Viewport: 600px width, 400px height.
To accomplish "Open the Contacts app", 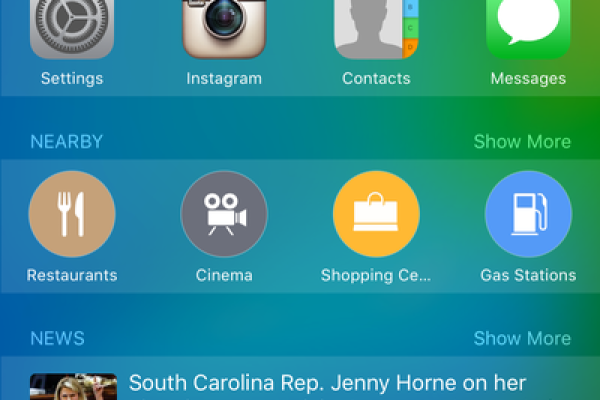I will [x=376, y=30].
